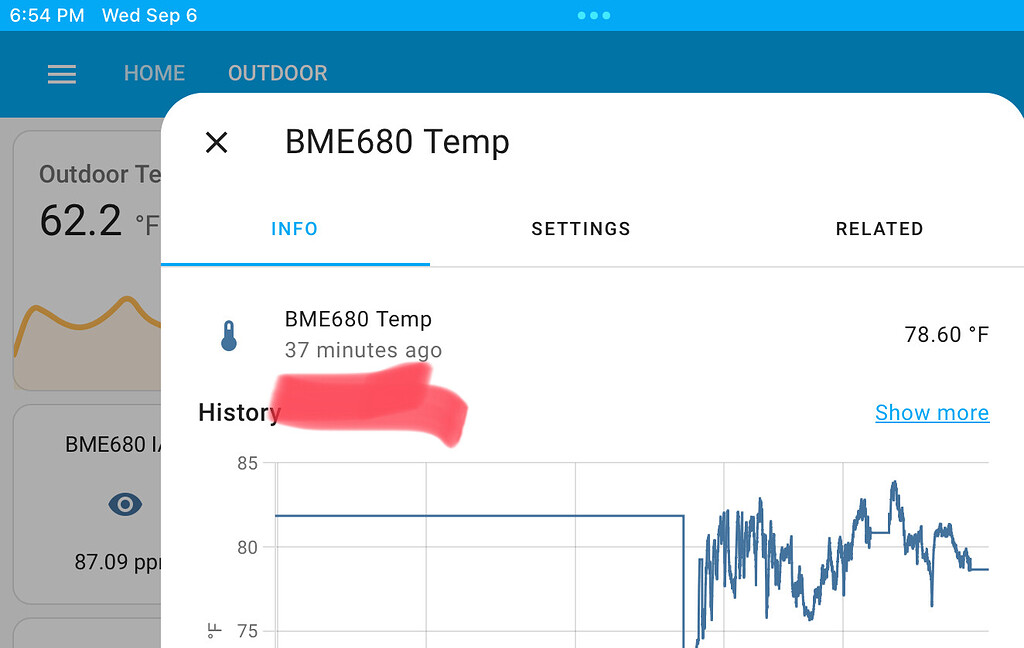The width and height of the screenshot is (1024, 648).
Task: Go to the Home view
Action: click(154, 74)
